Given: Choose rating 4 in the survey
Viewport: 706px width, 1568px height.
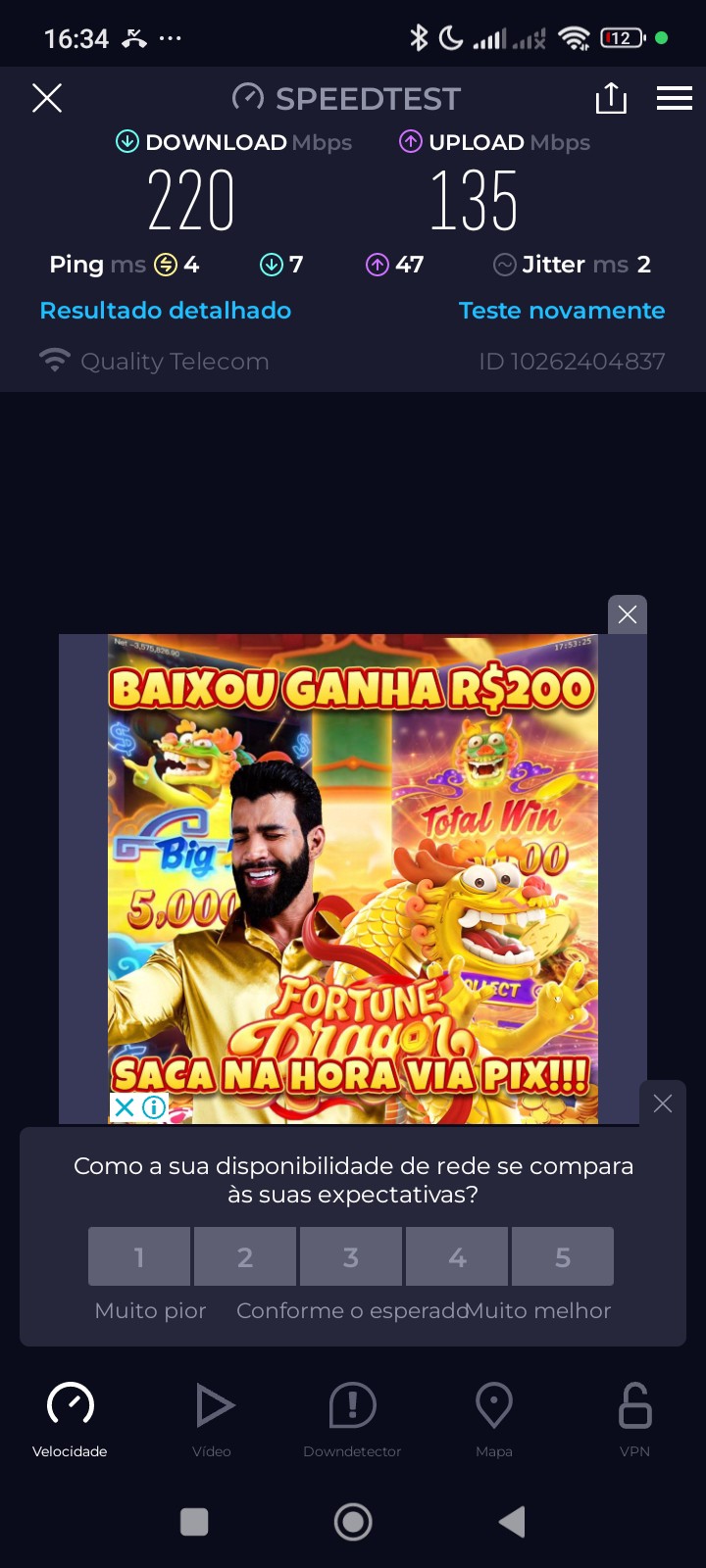Looking at the screenshot, I should (x=457, y=1256).
